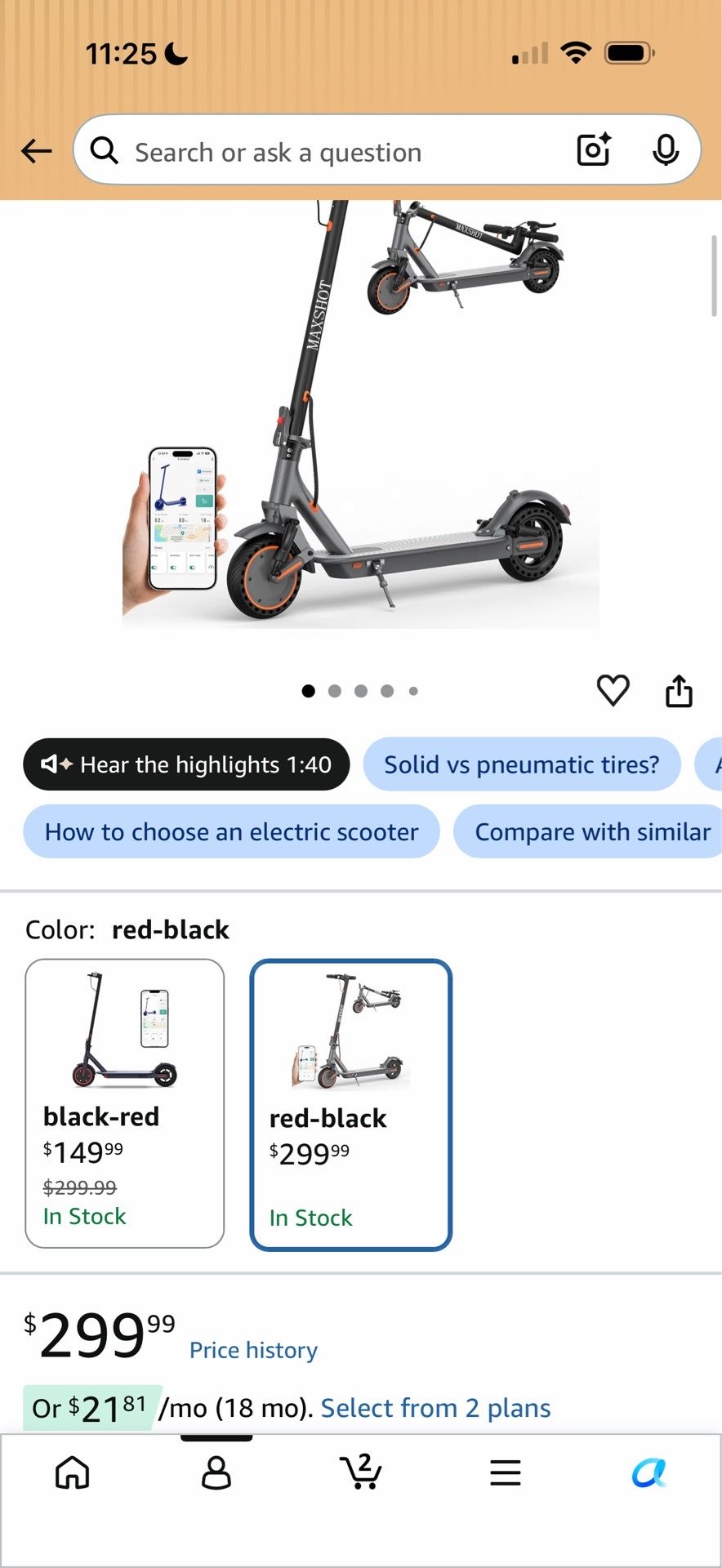The image size is (722, 1568).
Task: Go to the Home tab
Action: (72, 1472)
